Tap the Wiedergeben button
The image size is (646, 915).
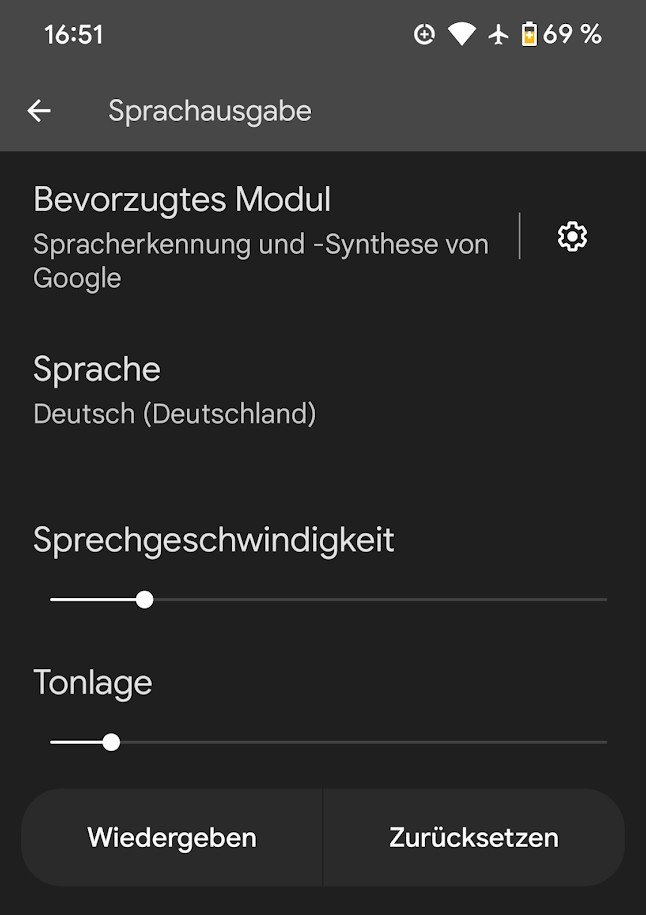(172, 837)
